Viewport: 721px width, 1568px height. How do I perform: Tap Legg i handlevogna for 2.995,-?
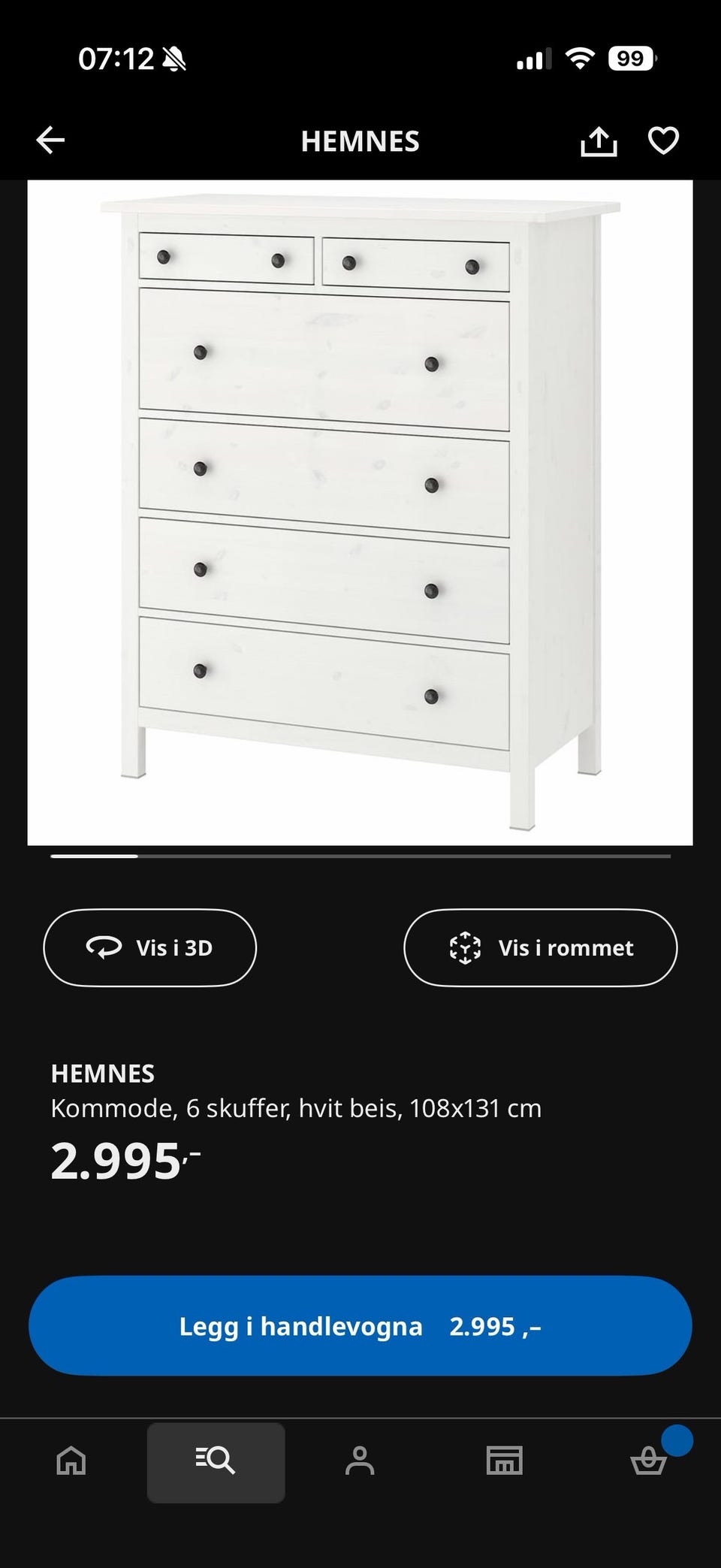pyautogui.click(x=360, y=1326)
